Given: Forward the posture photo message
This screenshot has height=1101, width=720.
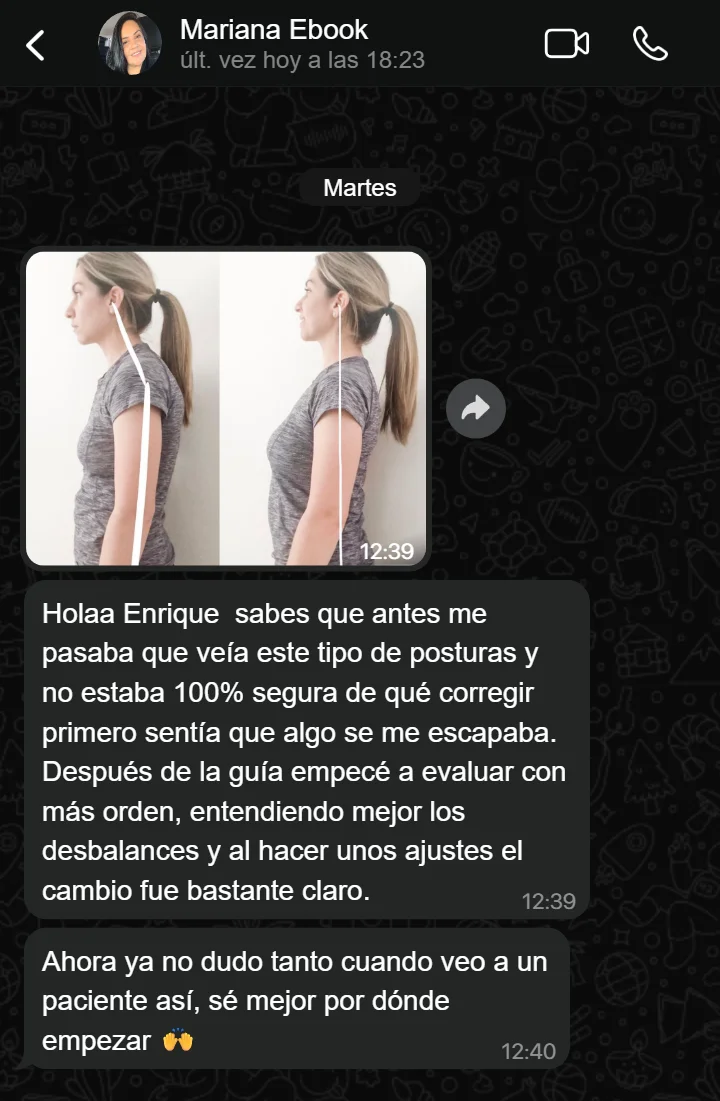Looking at the screenshot, I should [476, 408].
